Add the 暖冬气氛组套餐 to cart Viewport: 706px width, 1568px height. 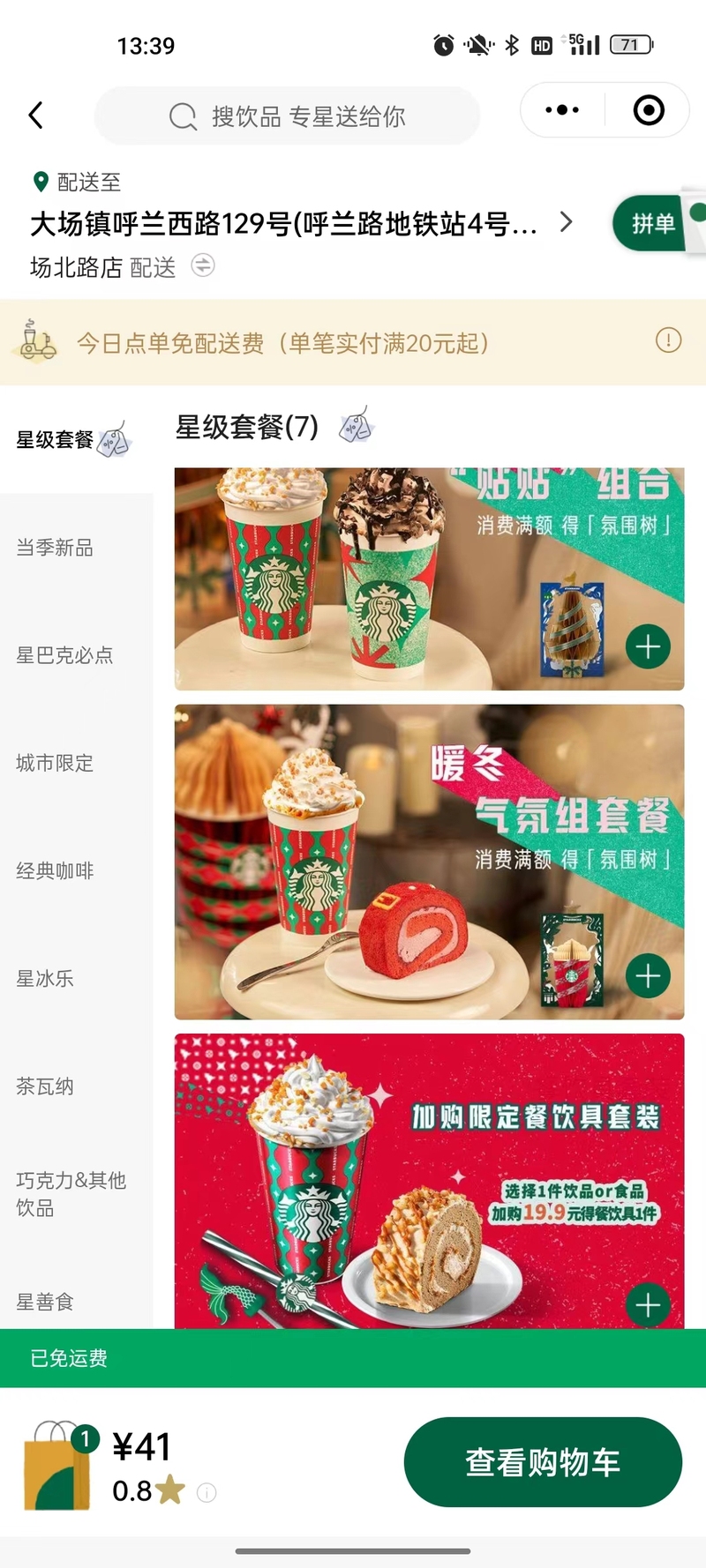[x=648, y=976]
